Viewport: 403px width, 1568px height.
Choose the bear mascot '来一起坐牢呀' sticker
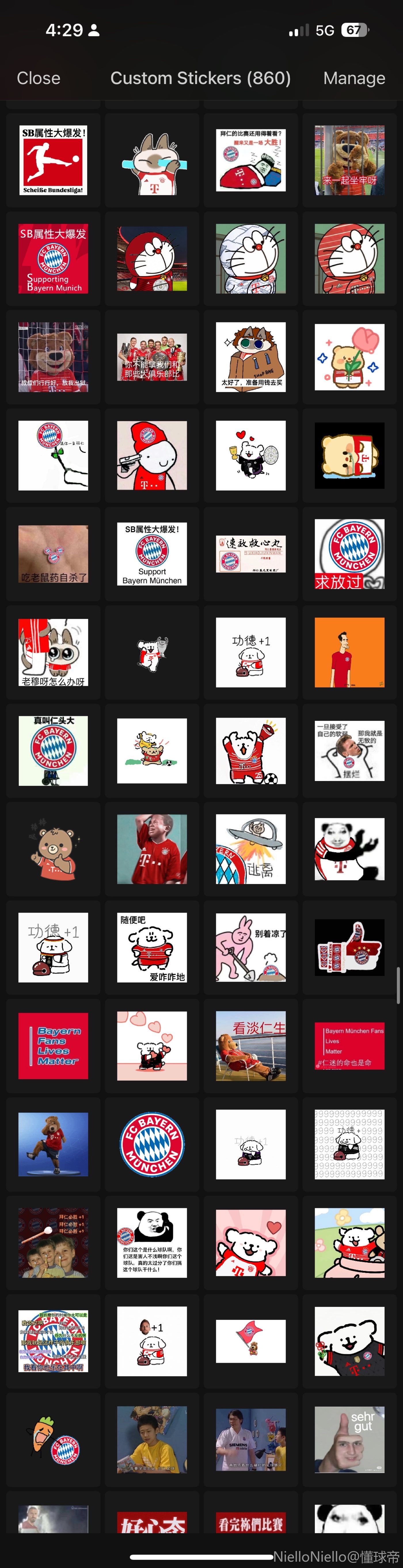(x=349, y=160)
